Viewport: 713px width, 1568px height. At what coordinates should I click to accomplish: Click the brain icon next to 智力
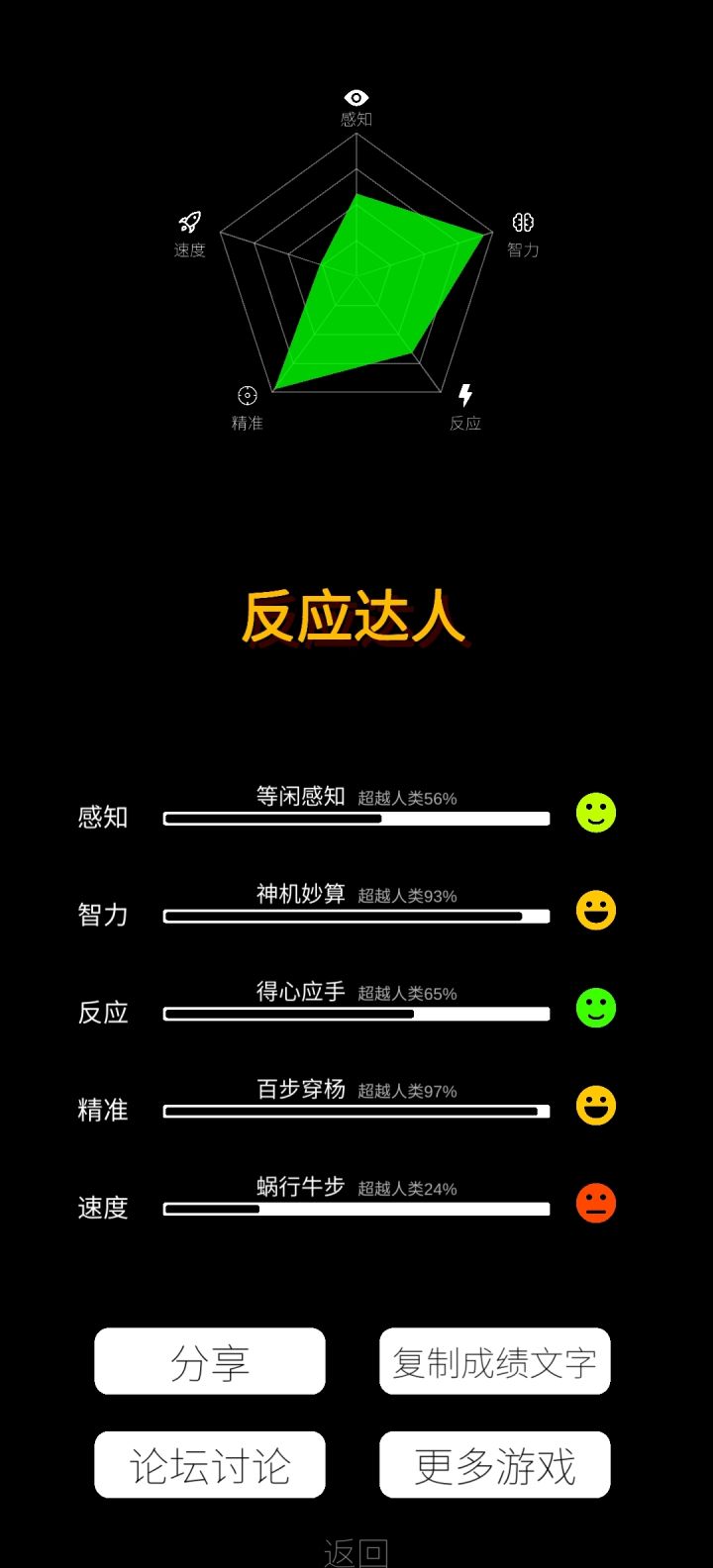coord(524,222)
